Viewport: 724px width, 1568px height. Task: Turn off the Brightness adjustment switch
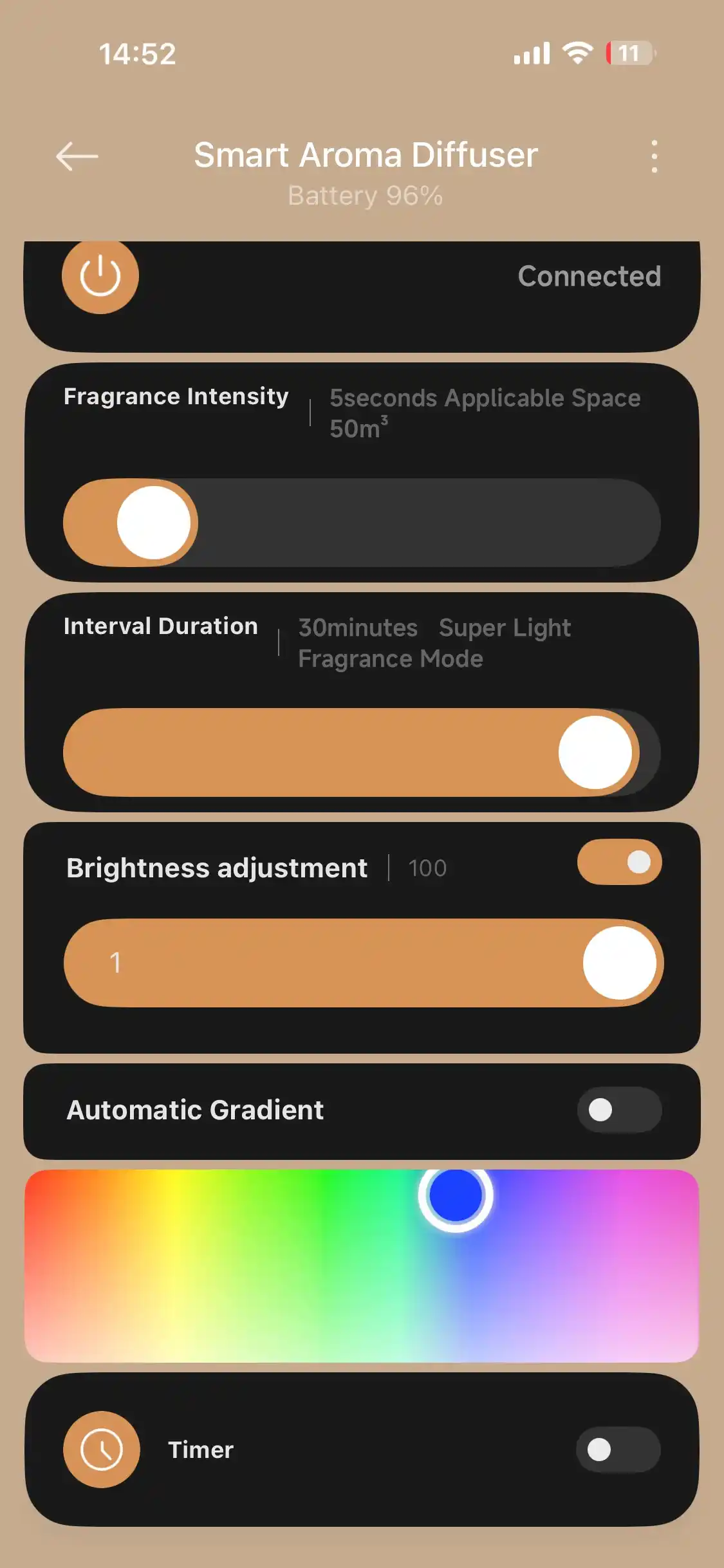click(619, 862)
